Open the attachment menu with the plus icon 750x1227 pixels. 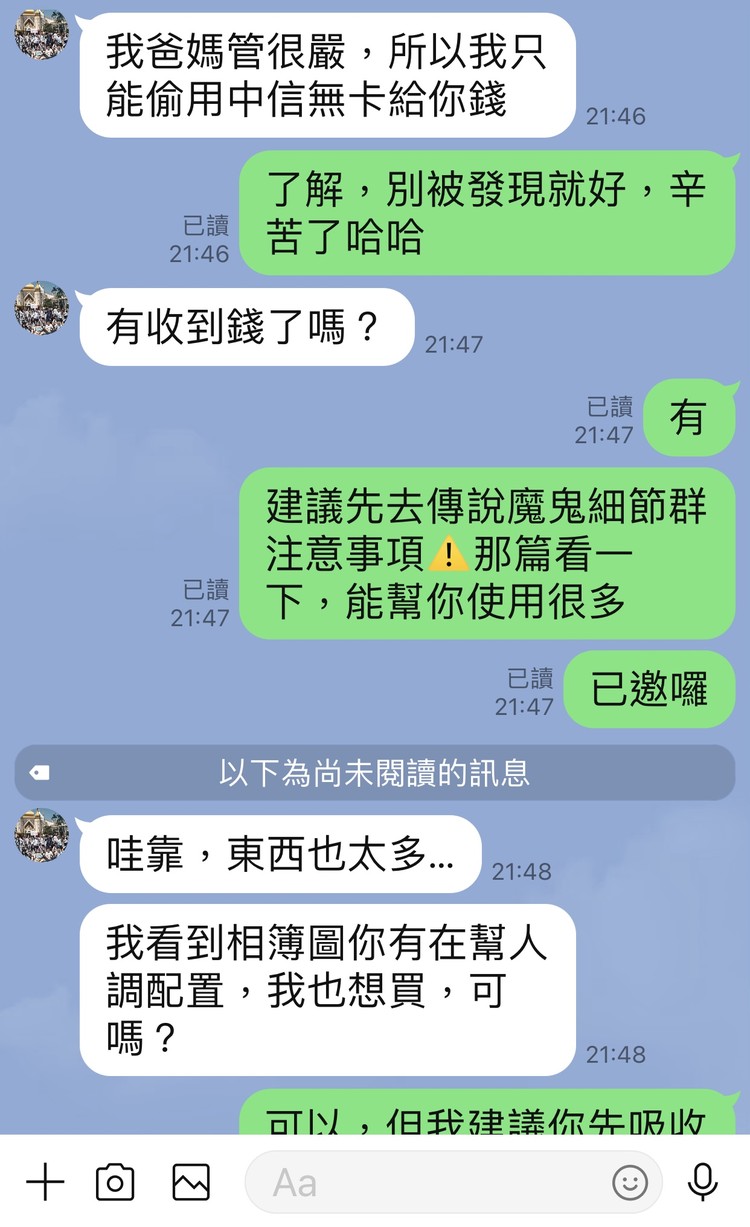point(44,1182)
